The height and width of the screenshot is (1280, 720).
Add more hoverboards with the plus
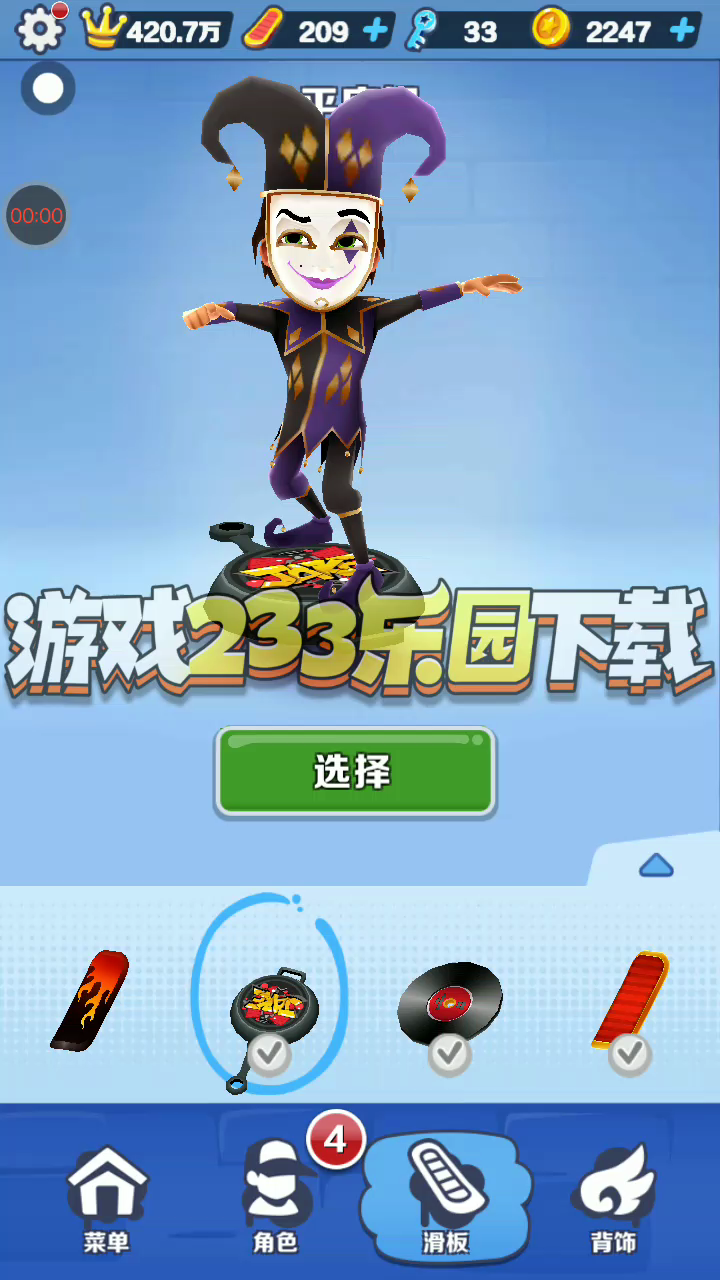coord(375,31)
